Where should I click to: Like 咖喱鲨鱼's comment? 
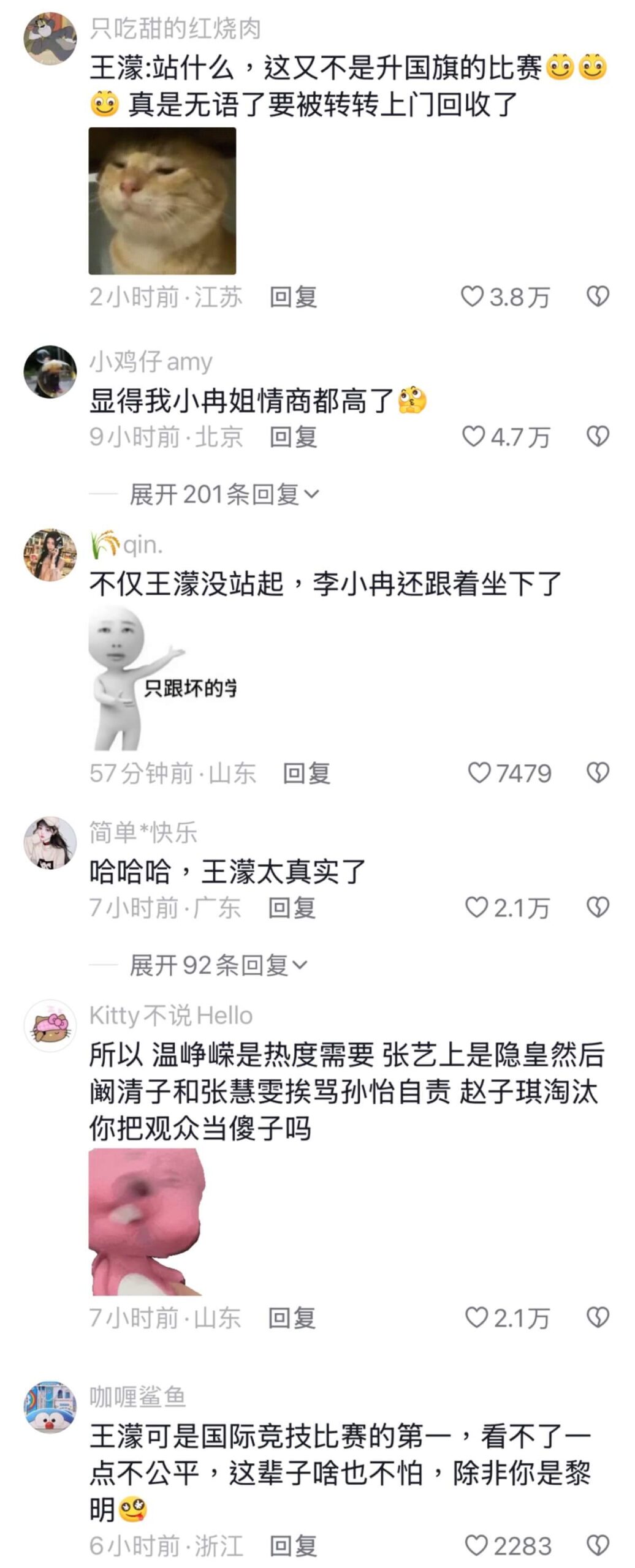[476, 1546]
